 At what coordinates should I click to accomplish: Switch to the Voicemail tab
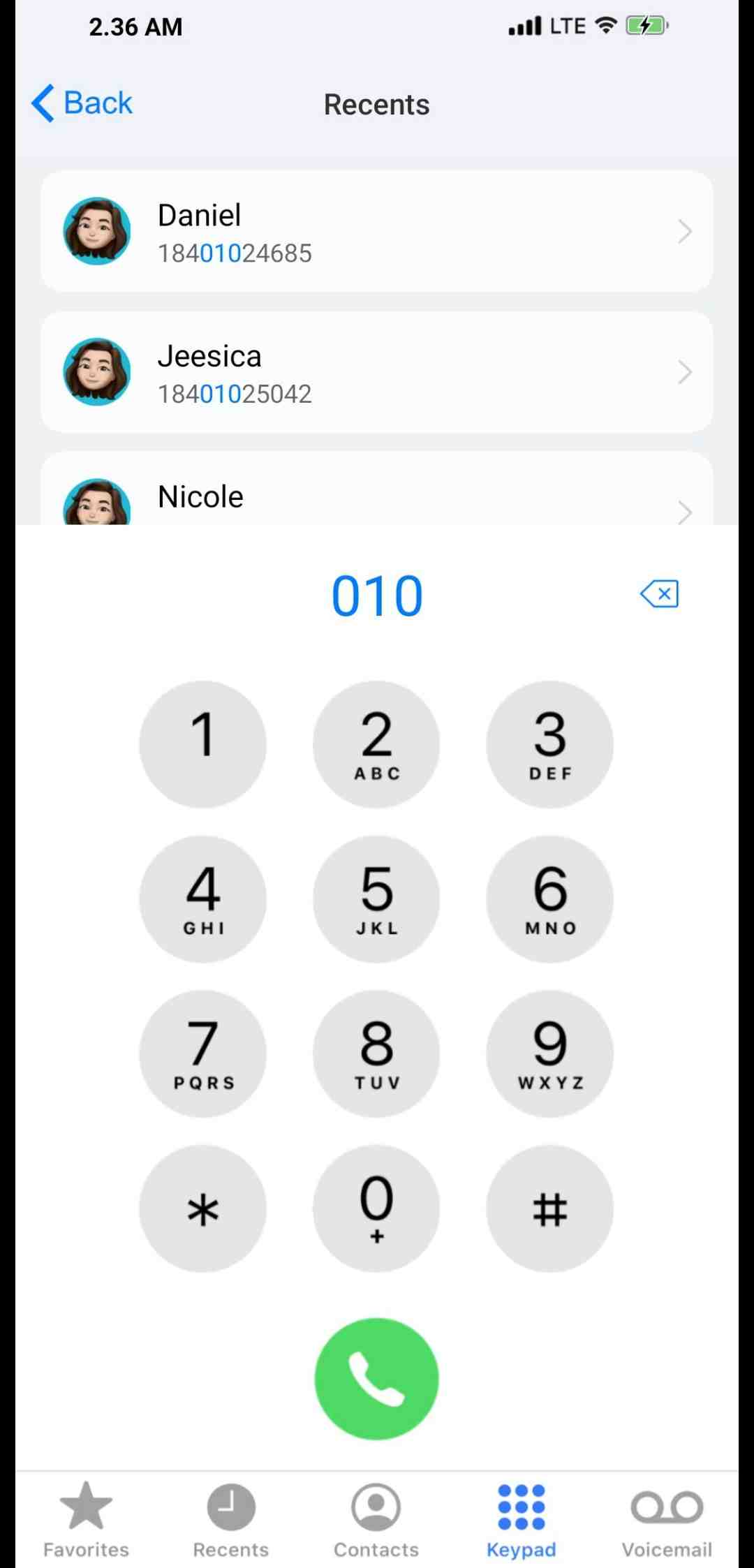pyautogui.click(x=667, y=1520)
